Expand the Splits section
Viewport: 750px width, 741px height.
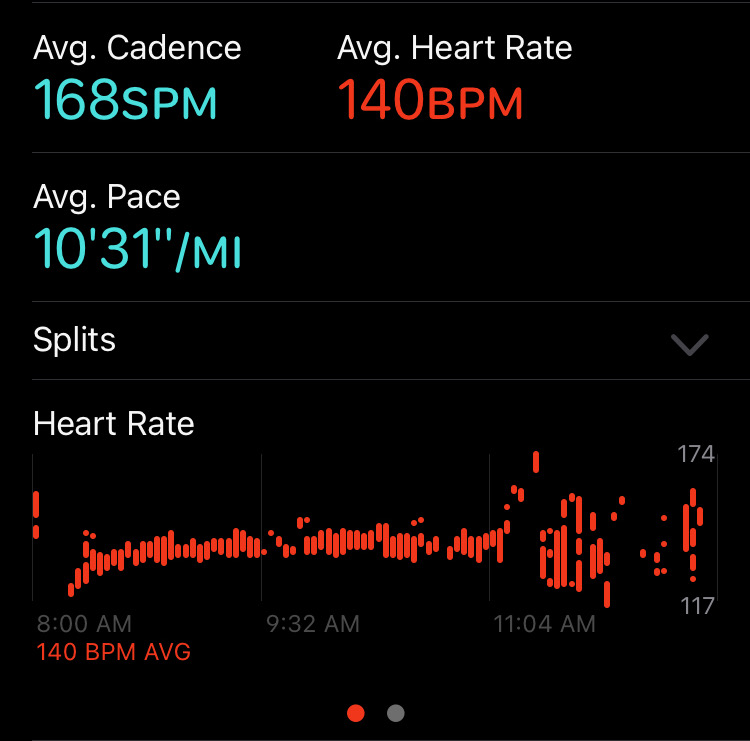click(689, 344)
